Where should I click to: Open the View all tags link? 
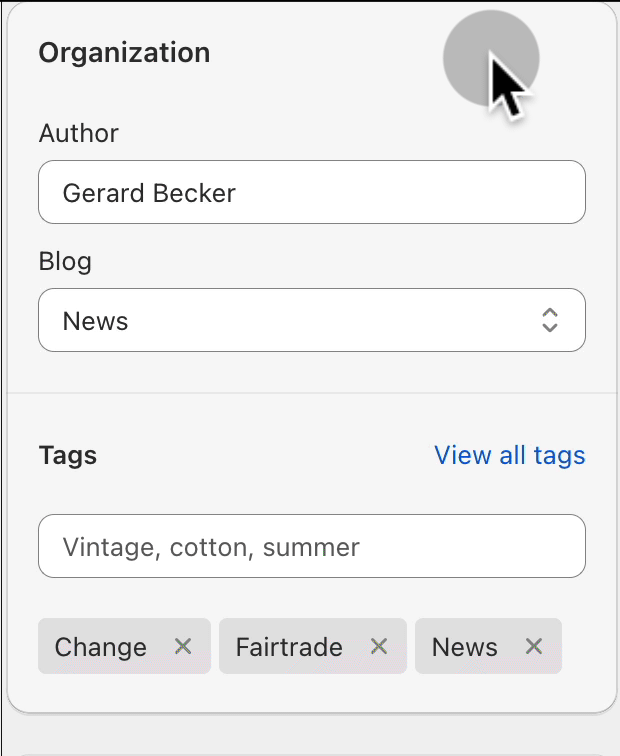[509, 455]
